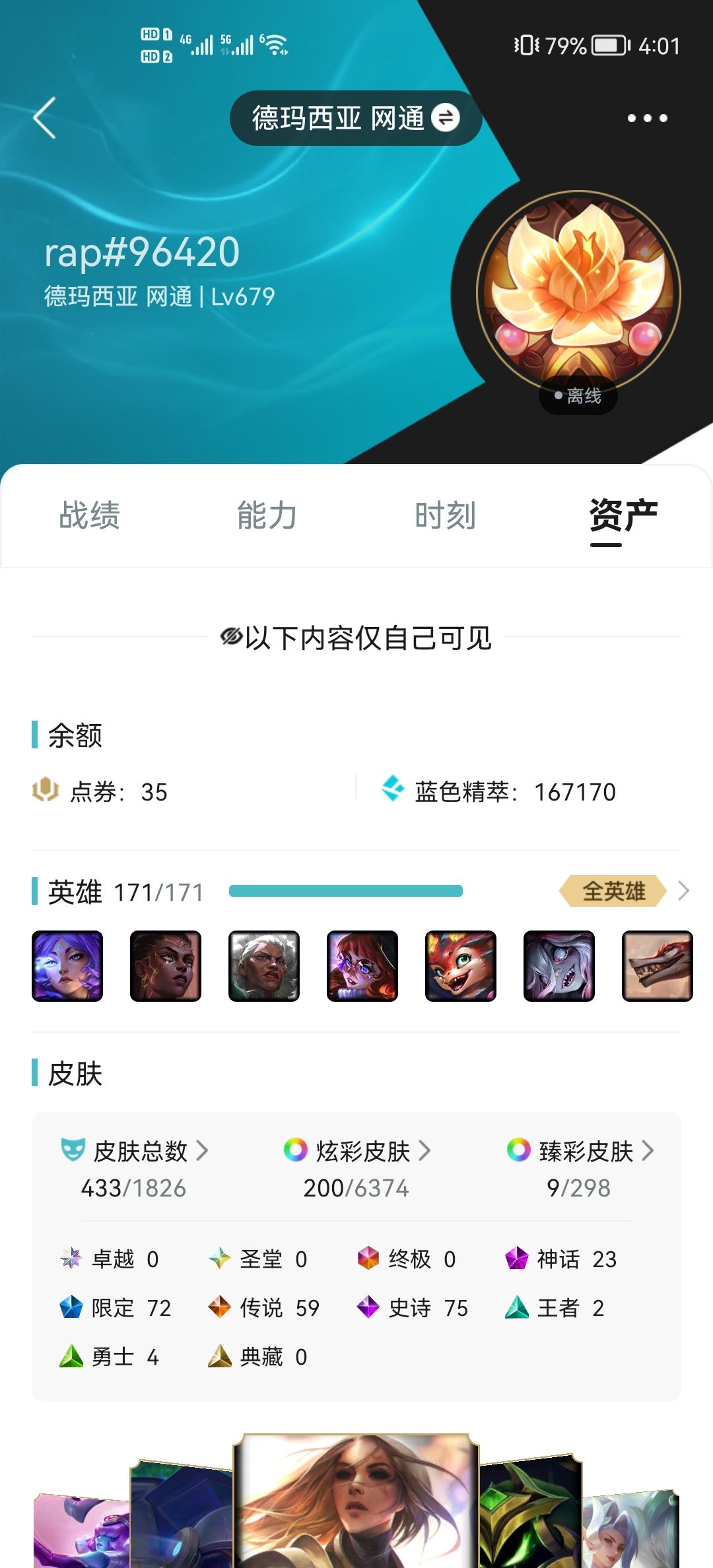This screenshot has height=1568, width=713.
Task: Open the 时刻 tab
Action: click(446, 515)
